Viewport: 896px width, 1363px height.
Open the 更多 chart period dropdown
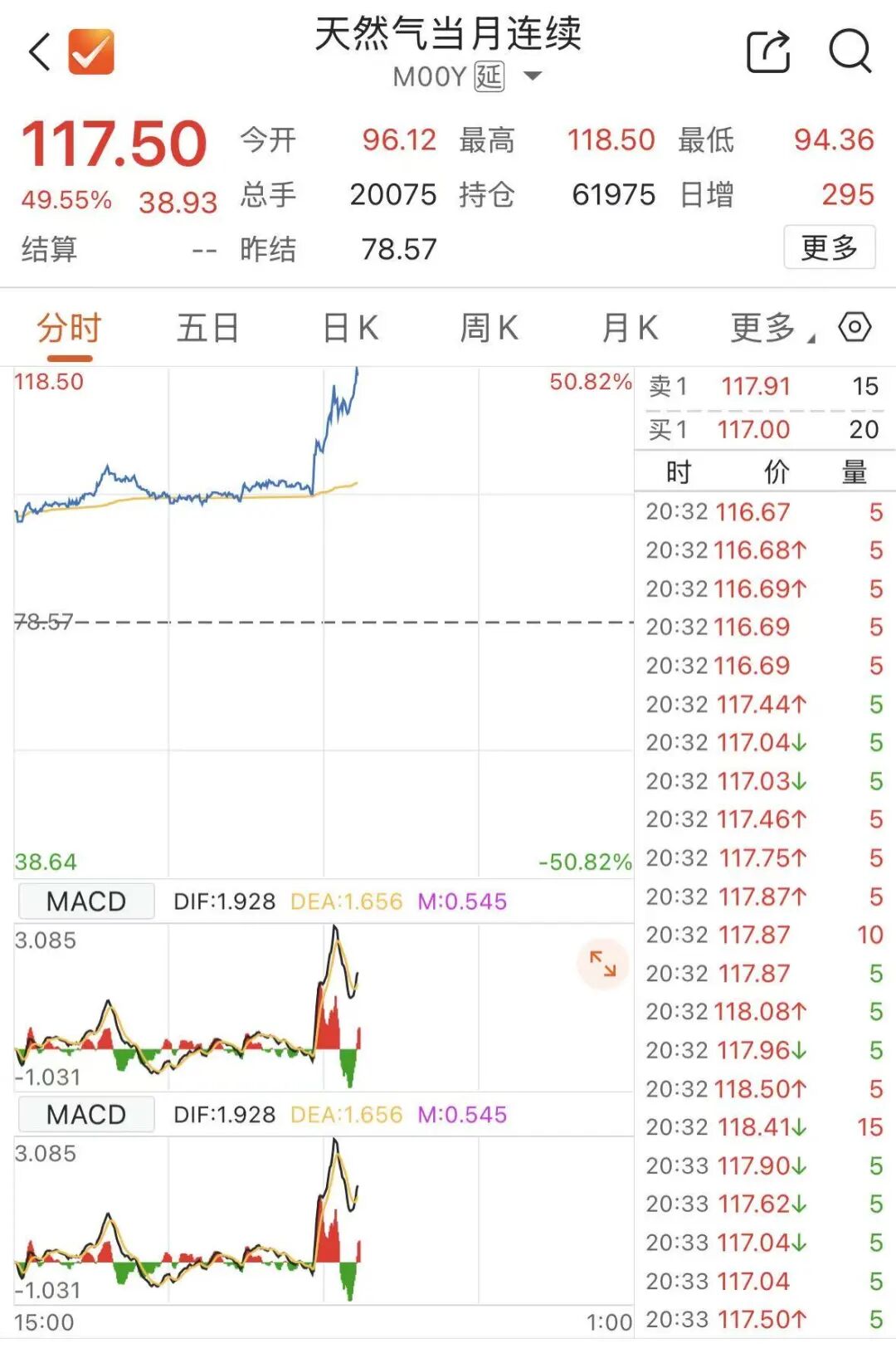(x=772, y=328)
